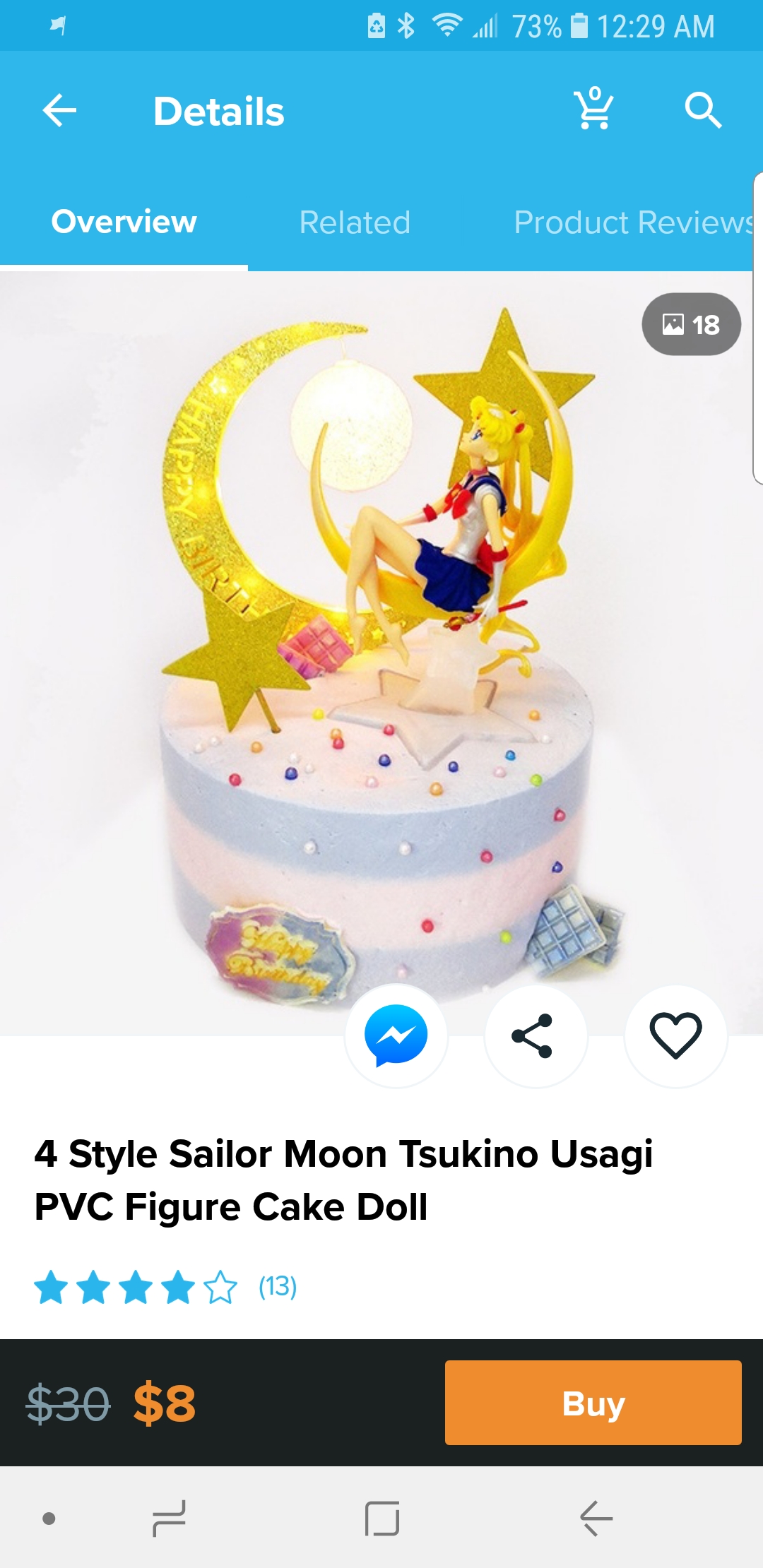
Task: Switch to the Related tab
Action: 355,222
